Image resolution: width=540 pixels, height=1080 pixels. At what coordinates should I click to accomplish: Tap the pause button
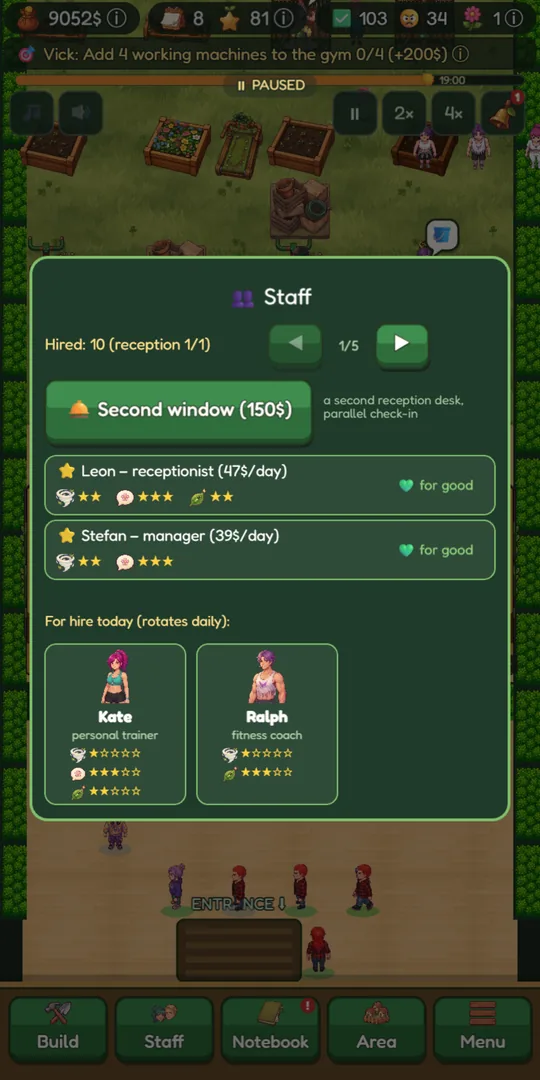pyautogui.click(x=355, y=114)
